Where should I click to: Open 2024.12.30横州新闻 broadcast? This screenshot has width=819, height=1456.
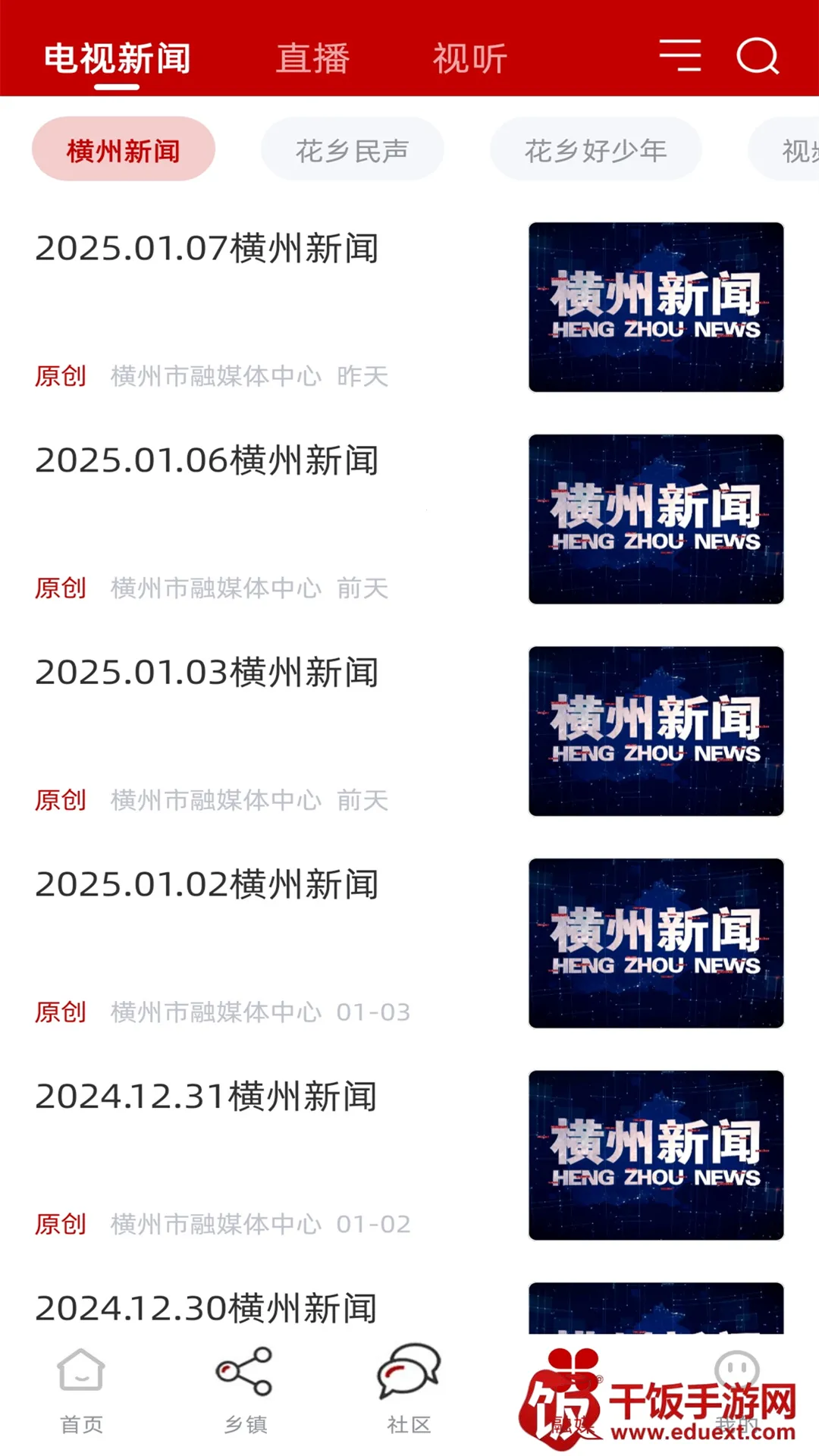(x=207, y=1308)
